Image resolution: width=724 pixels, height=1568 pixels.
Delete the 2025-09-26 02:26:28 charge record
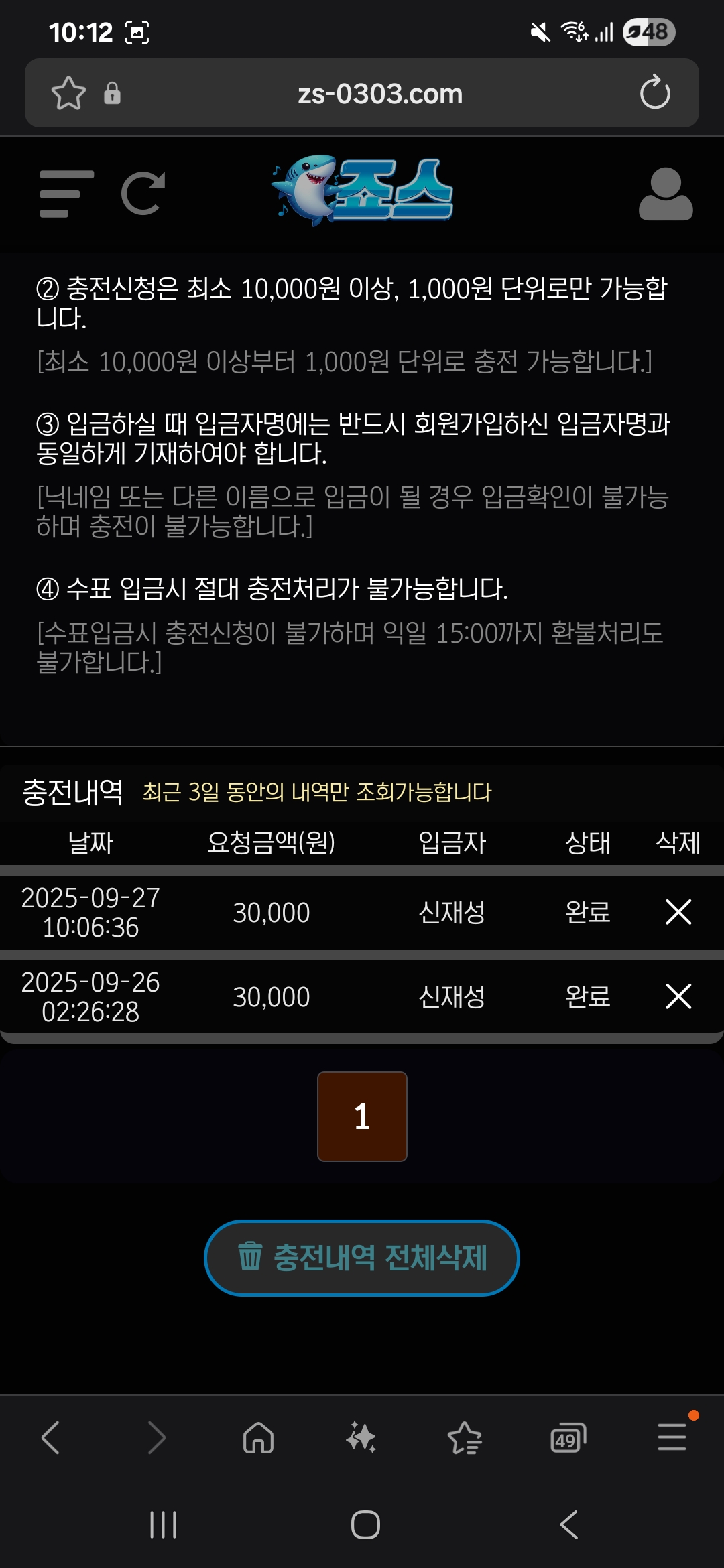[678, 996]
